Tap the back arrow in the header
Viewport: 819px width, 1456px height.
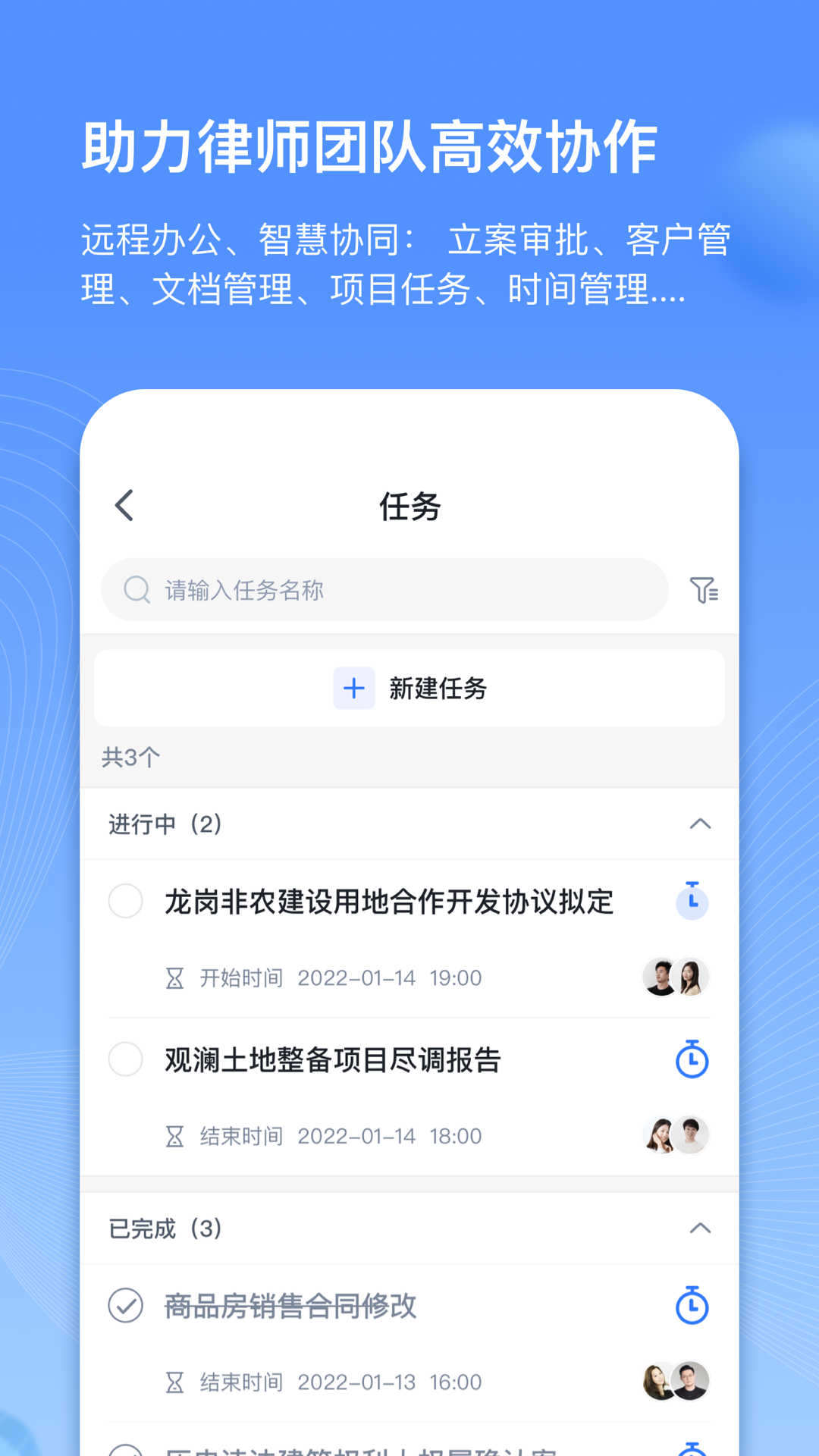pos(124,504)
